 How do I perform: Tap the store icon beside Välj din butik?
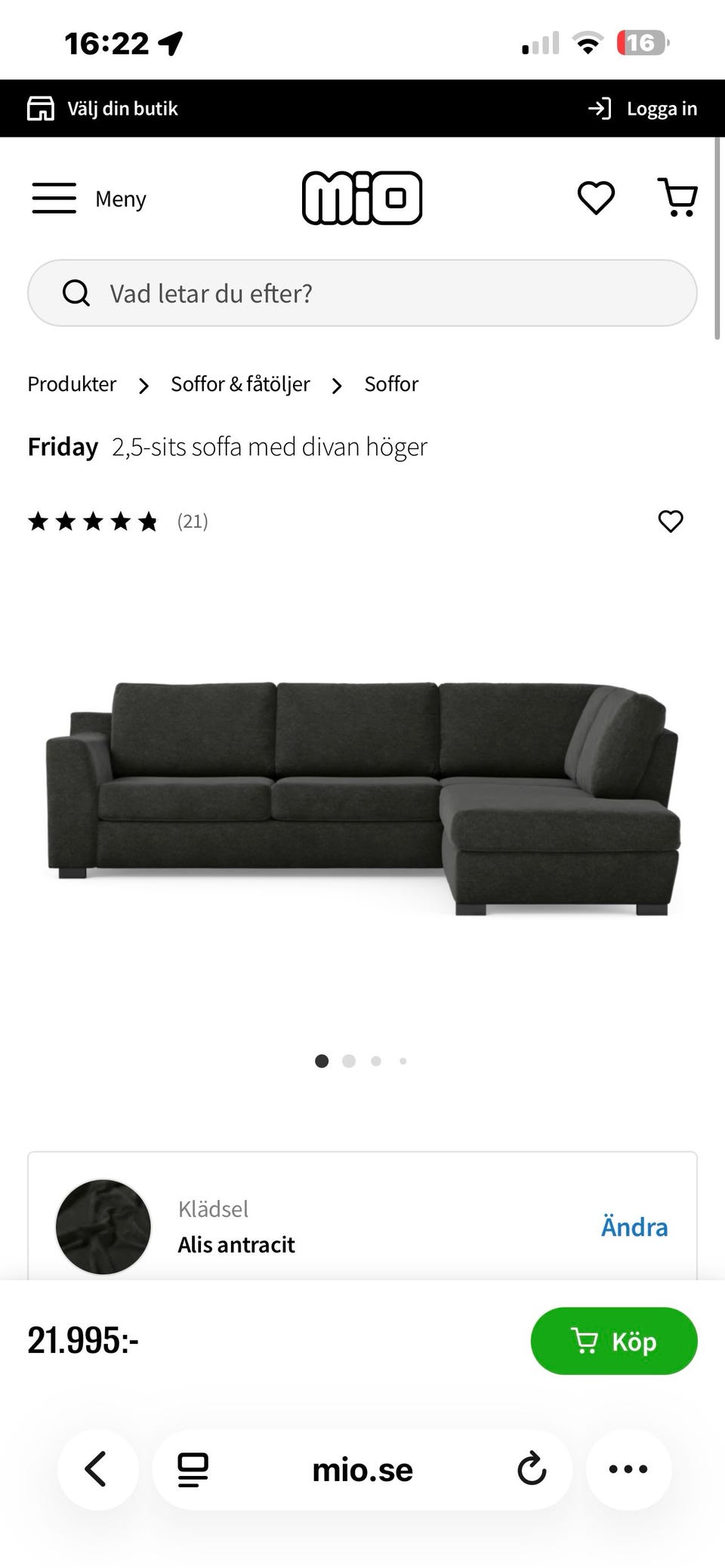tap(43, 107)
